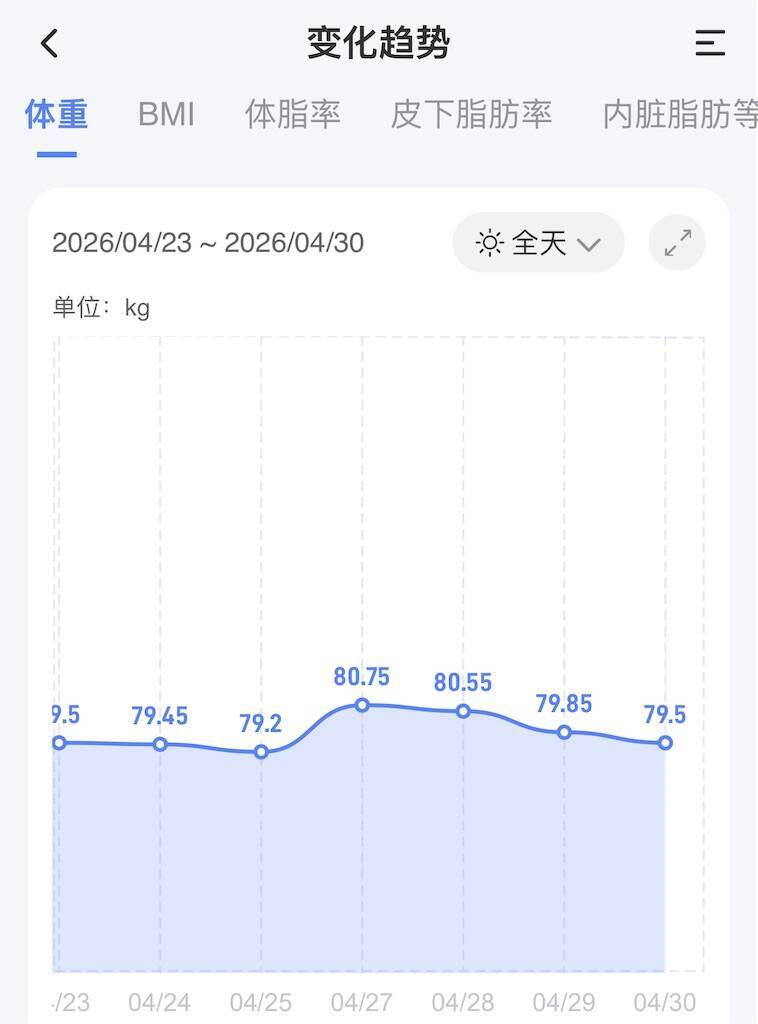Select the 79.2 data point on 04/25
Viewport: 758px width, 1024px height.
pyautogui.click(x=261, y=752)
